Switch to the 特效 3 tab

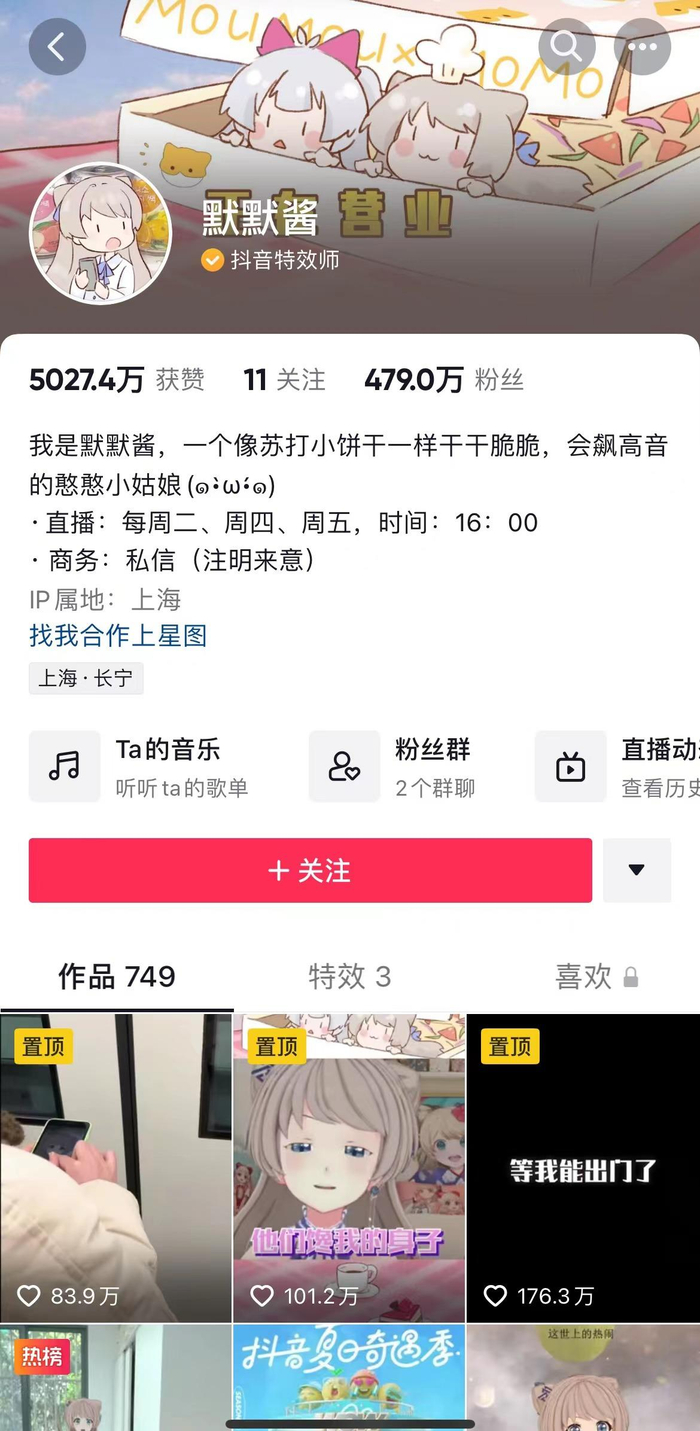click(x=349, y=977)
